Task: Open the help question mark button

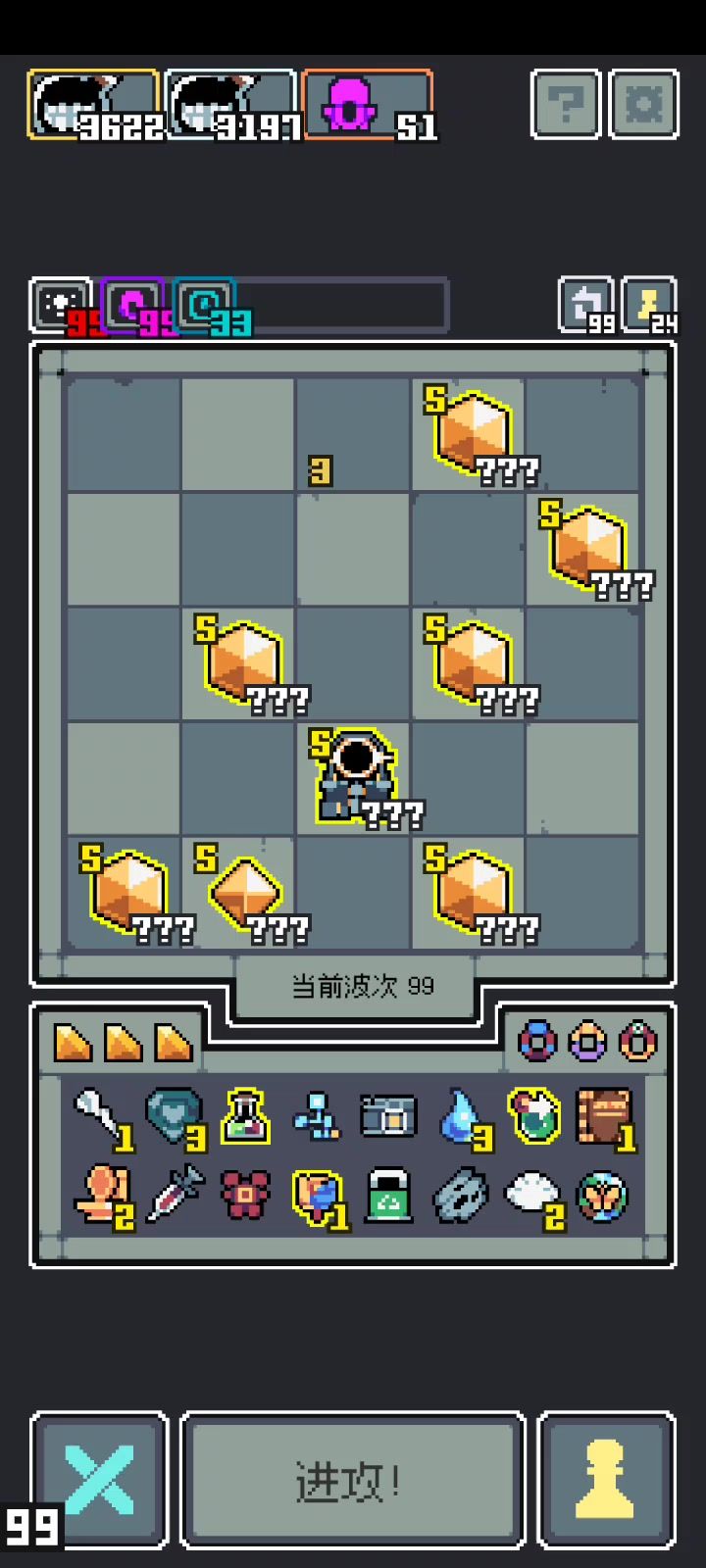Action: (566, 104)
